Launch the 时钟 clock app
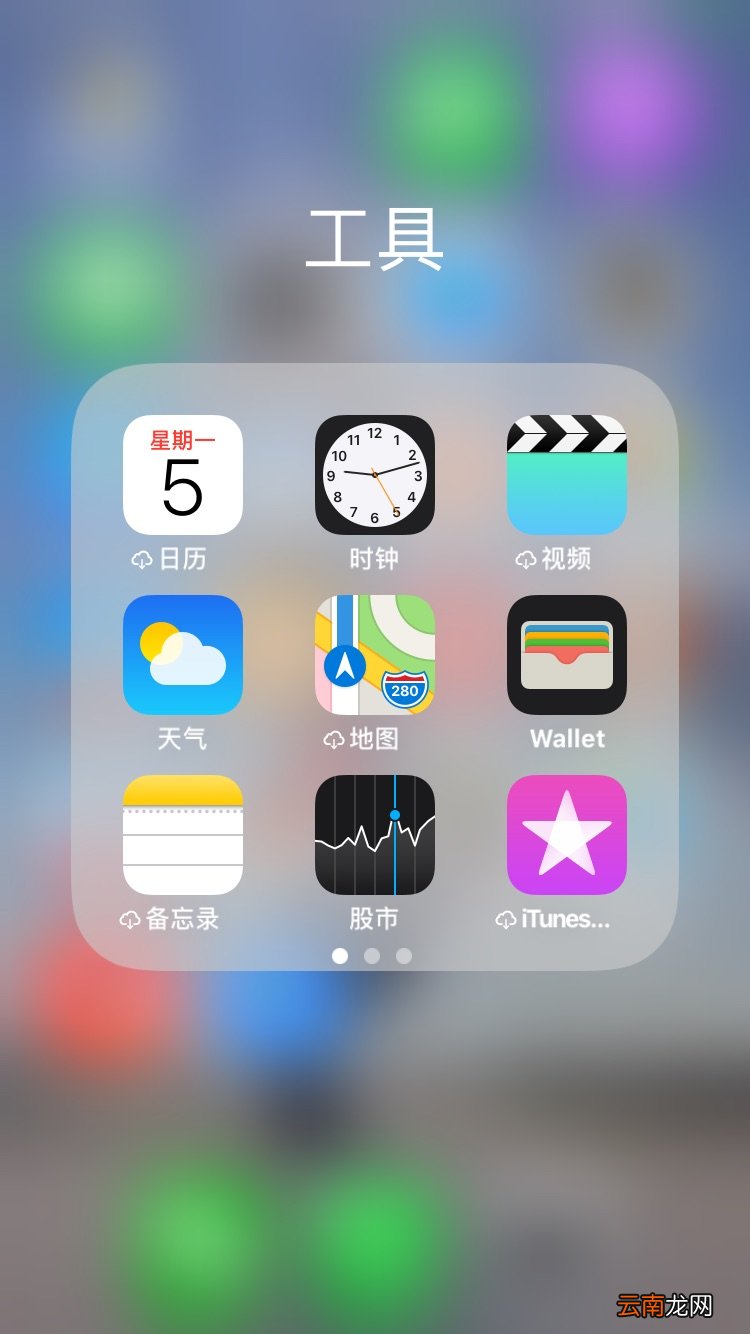750x1334 pixels. (374, 475)
